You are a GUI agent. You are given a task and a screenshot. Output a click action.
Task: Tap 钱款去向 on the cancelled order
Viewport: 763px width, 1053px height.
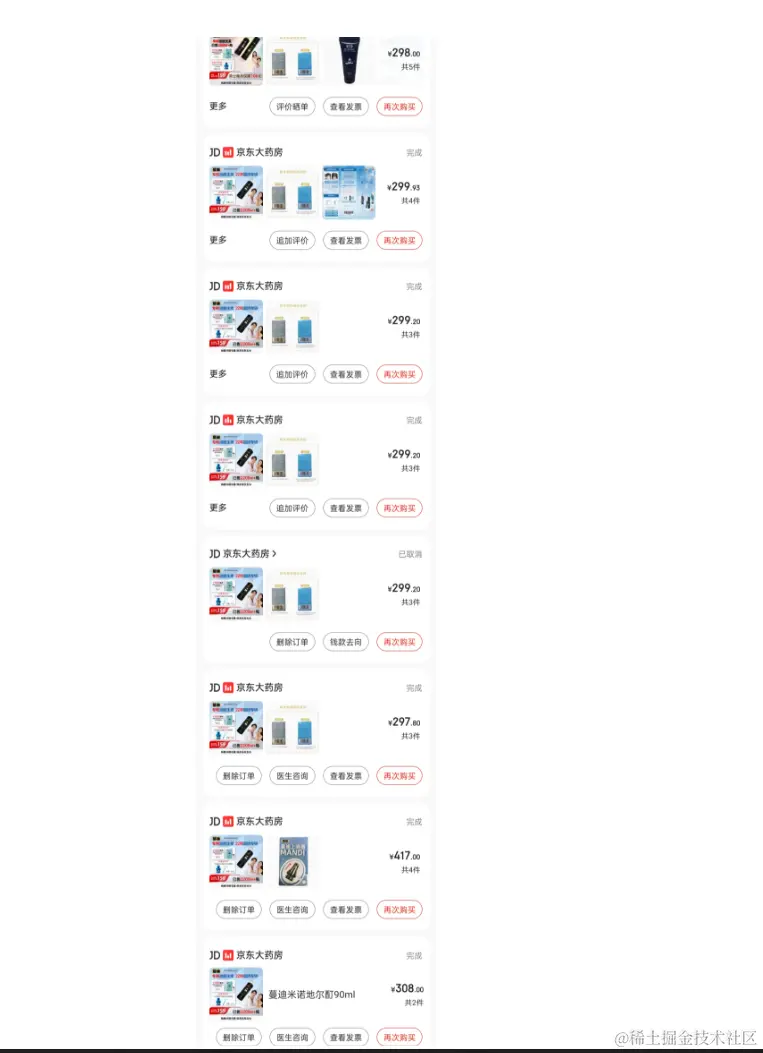(x=346, y=642)
